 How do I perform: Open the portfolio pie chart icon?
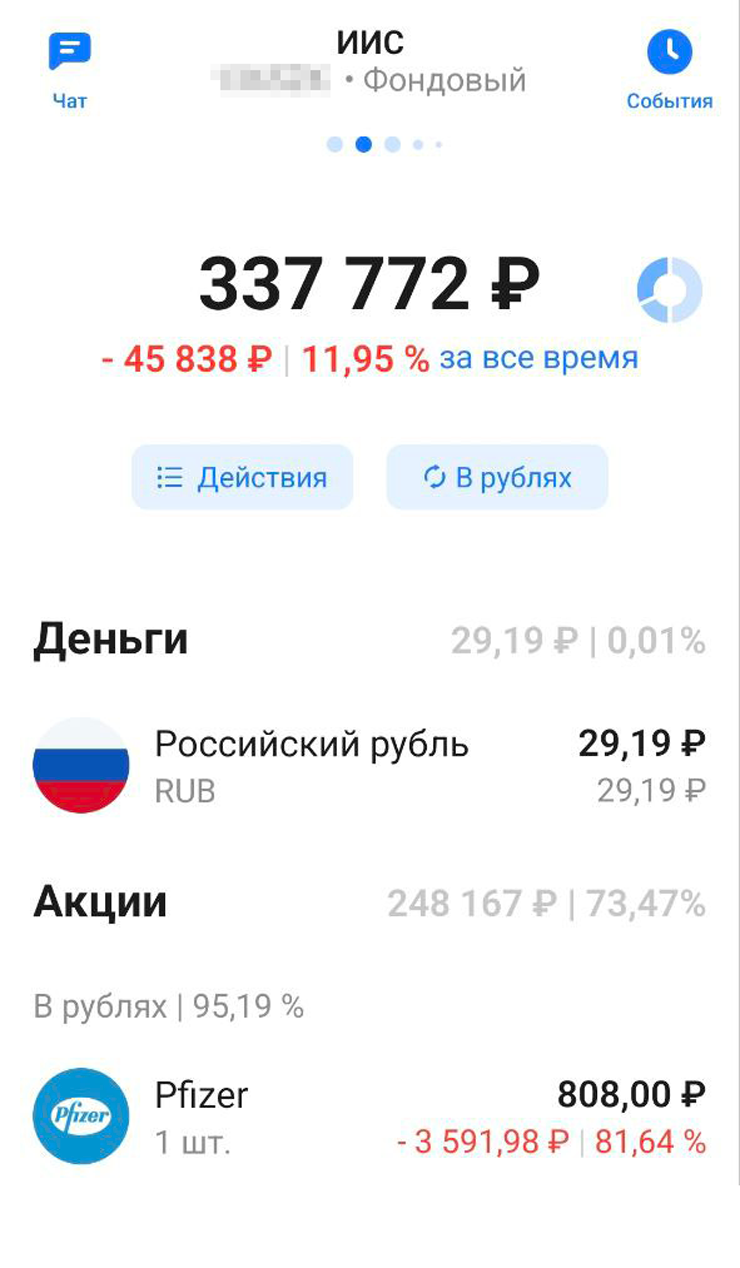pyautogui.click(x=669, y=290)
